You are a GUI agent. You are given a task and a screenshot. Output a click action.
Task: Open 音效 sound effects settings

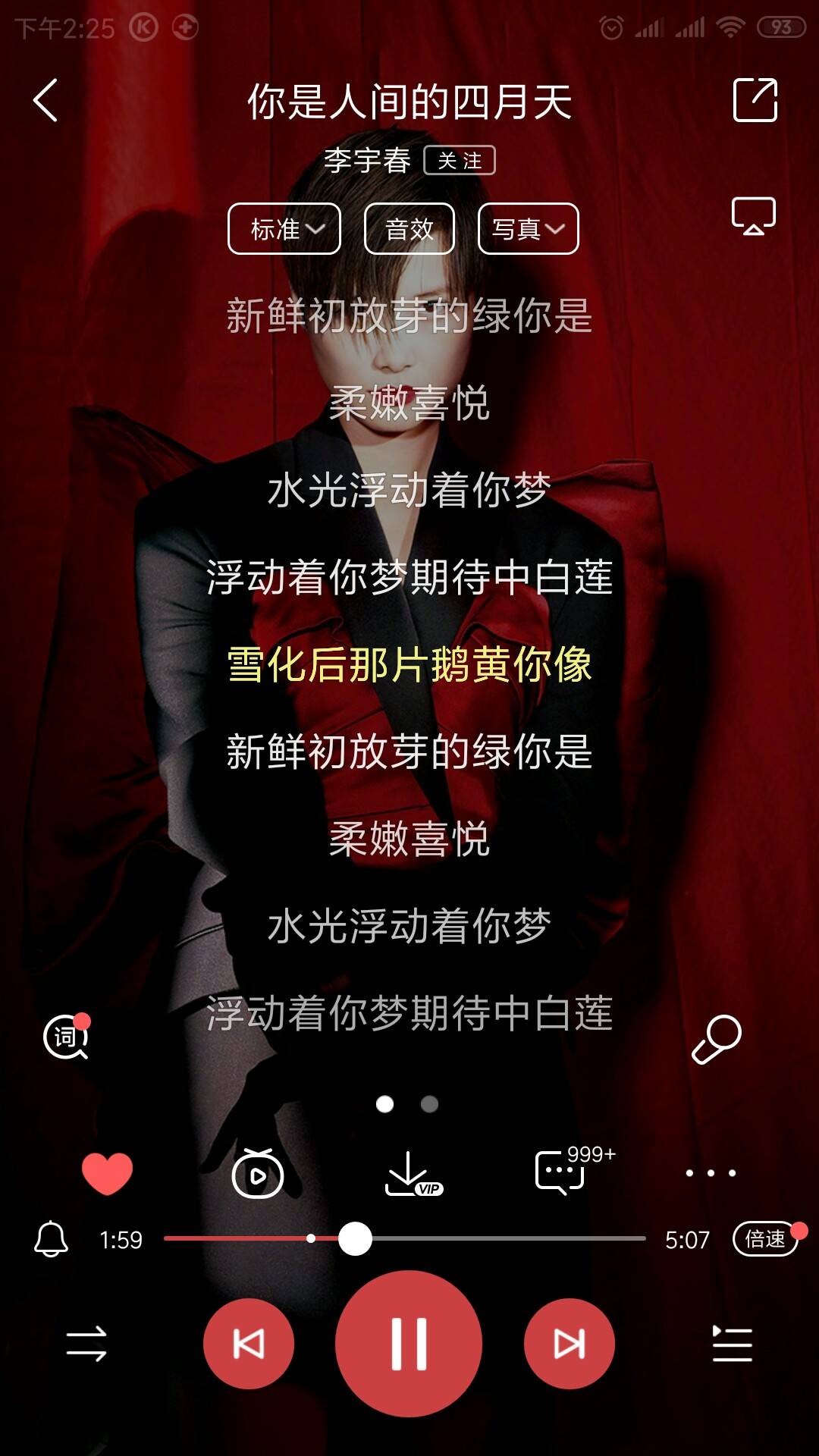coord(409,229)
